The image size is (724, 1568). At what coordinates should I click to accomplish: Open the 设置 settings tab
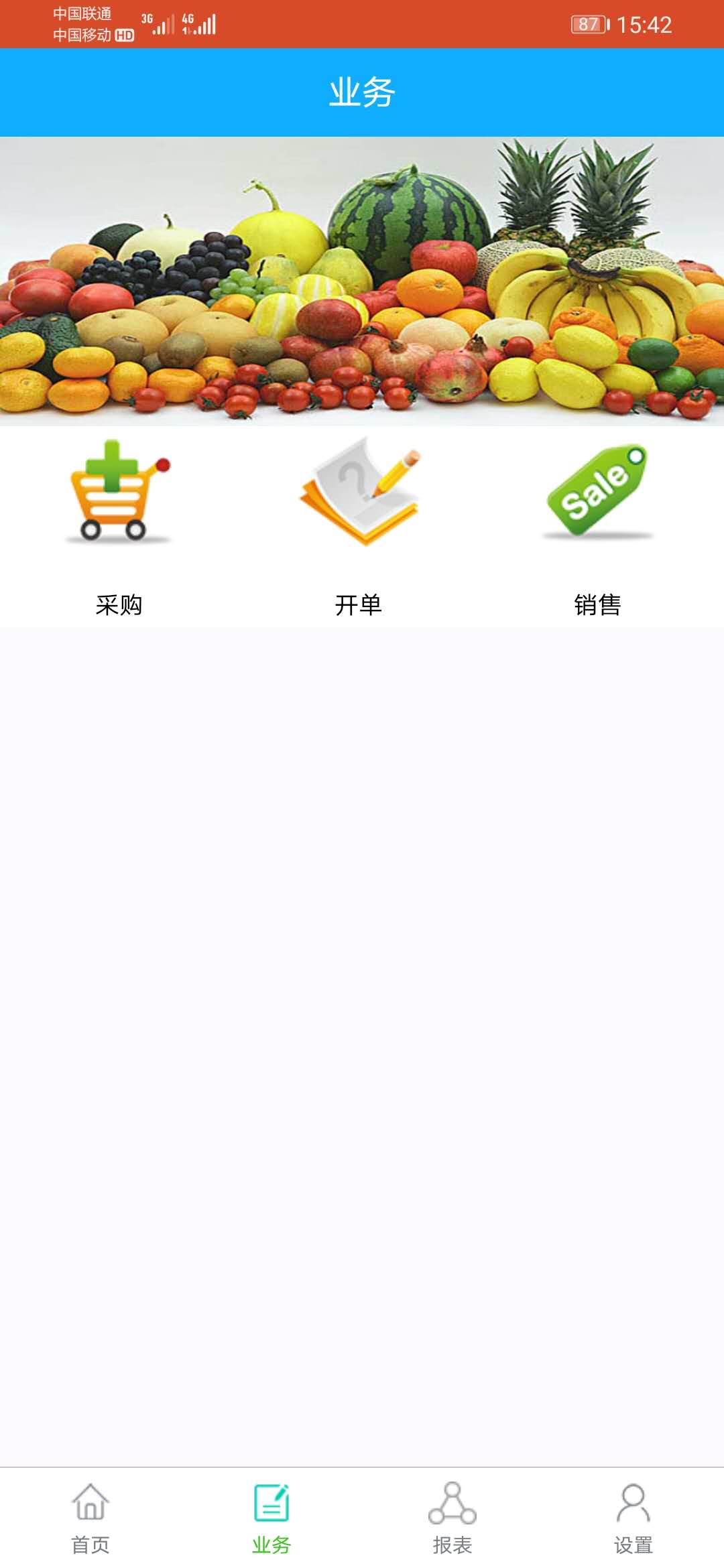click(633, 1518)
